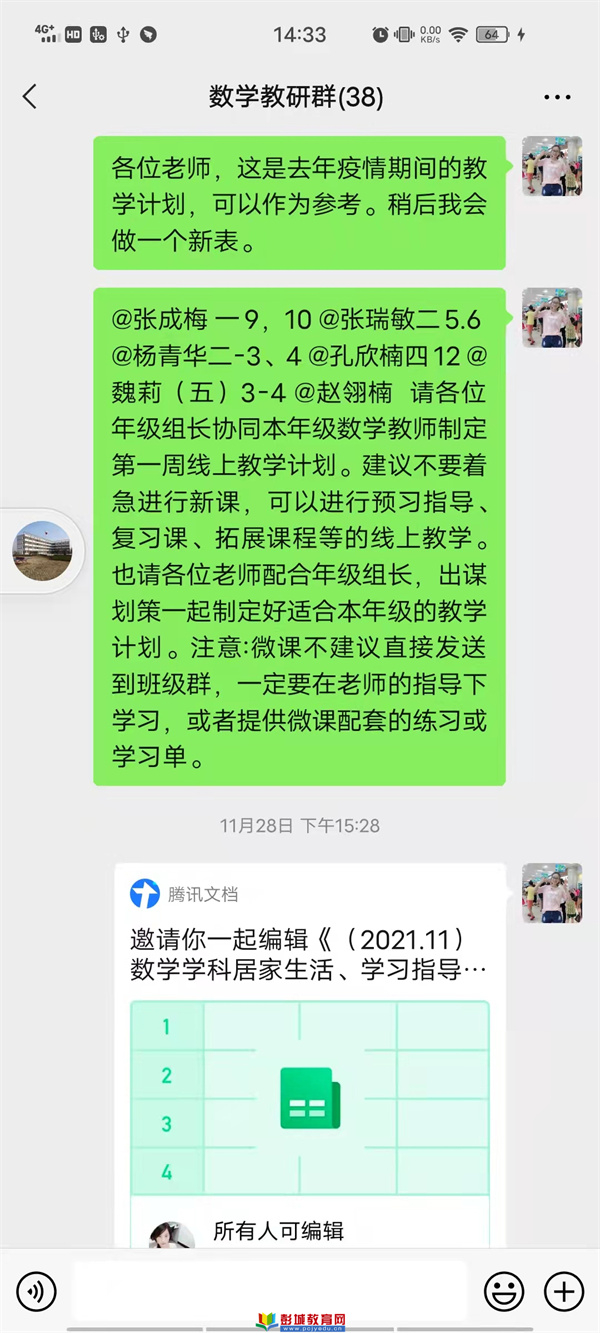Open the emoji picker
Image resolution: width=600 pixels, height=1333 pixels.
504,1292
